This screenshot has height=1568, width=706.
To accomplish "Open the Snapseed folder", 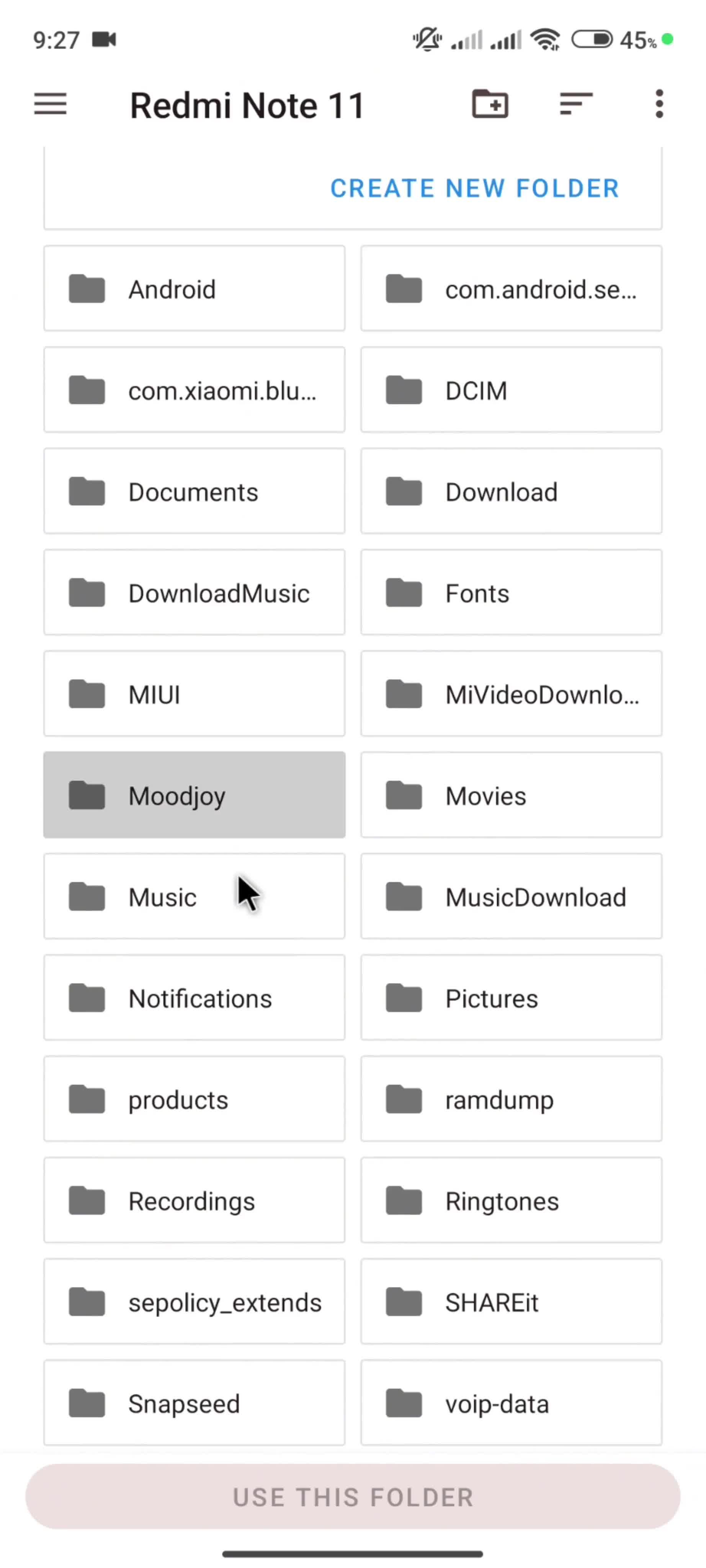I will tap(194, 1403).
